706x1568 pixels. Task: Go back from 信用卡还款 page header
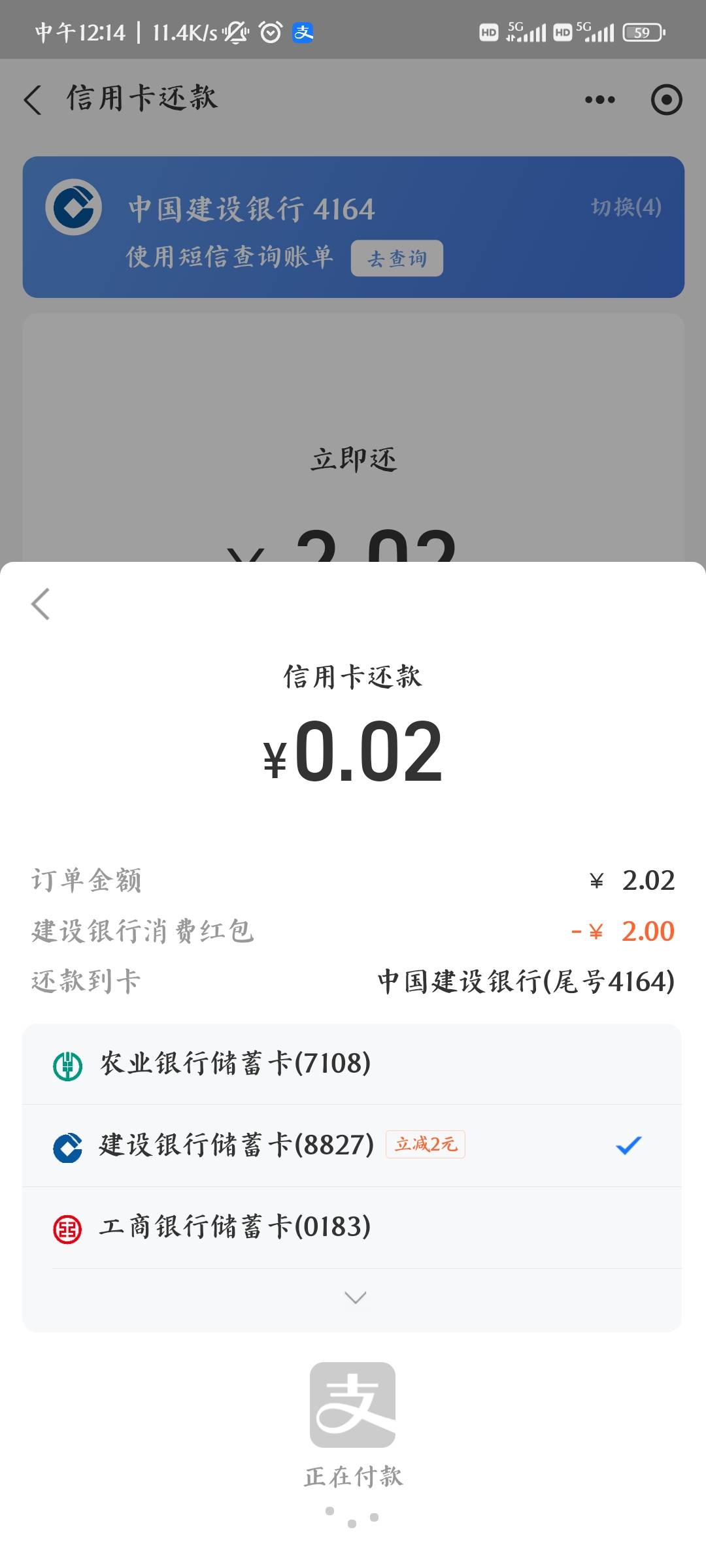pyautogui.click(x=33, y=100)
